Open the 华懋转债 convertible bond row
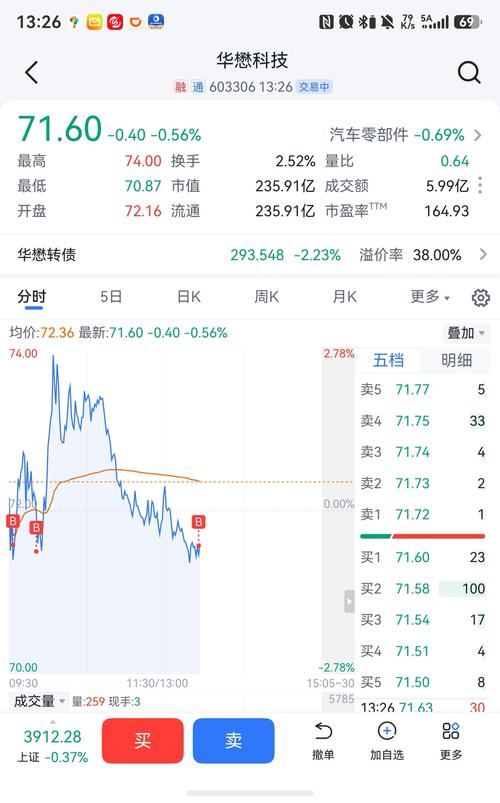The width and height of the screenshot is (500, 803). point(250,255)
